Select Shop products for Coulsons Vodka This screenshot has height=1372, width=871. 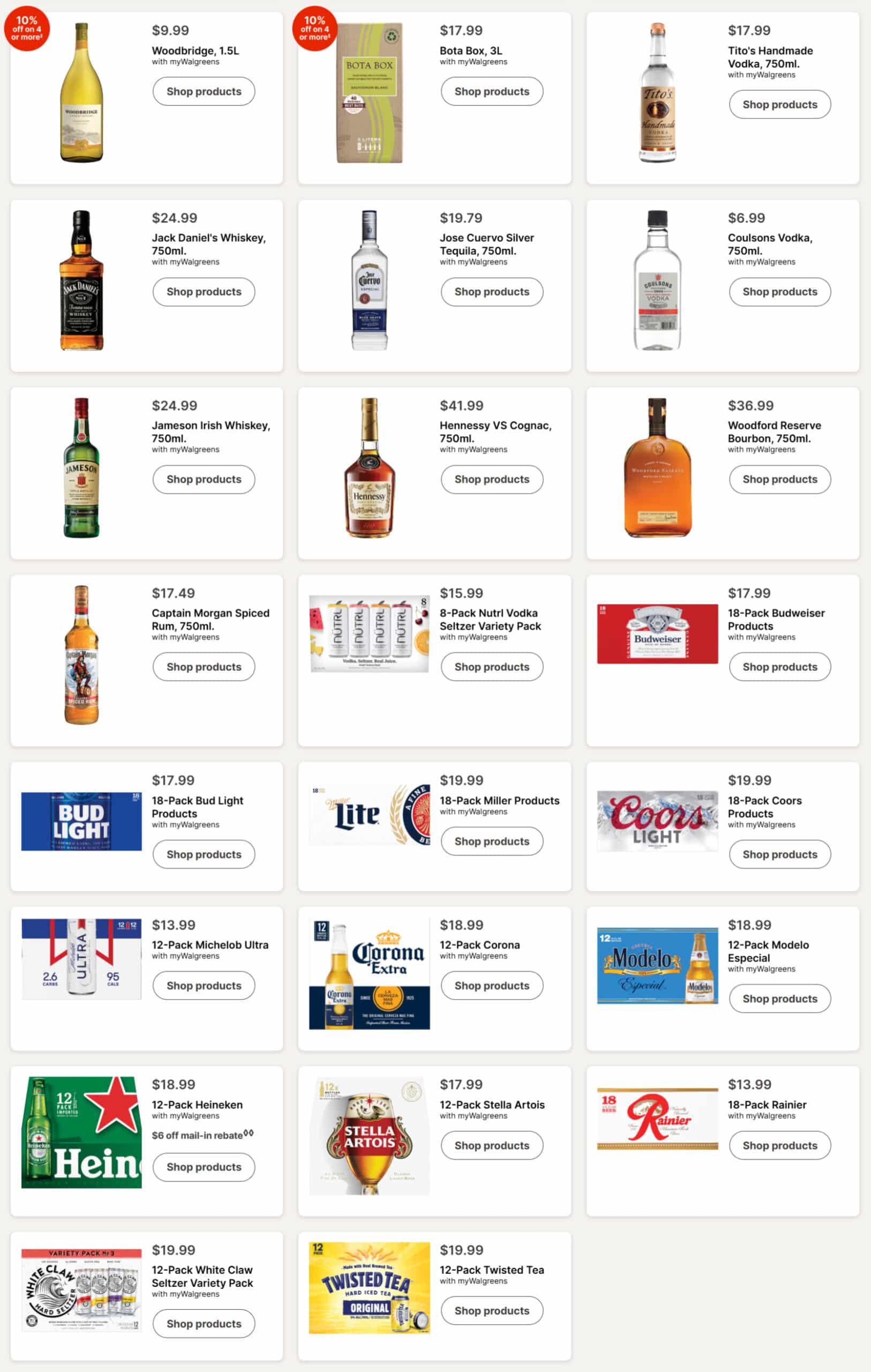coord(780,292)
